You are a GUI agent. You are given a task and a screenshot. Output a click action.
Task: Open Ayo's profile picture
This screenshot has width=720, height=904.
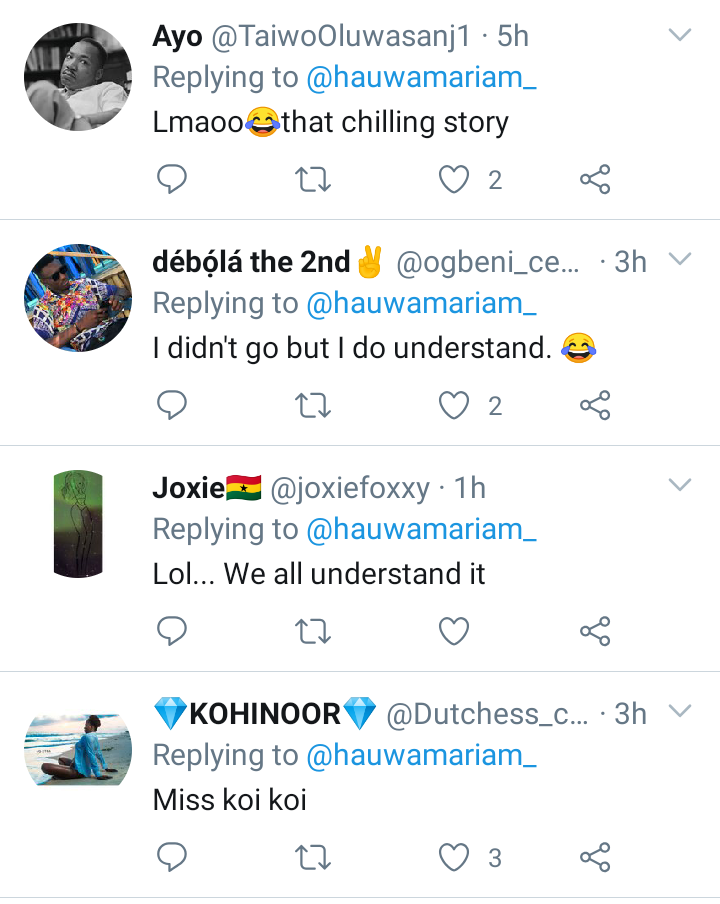tap(77, 78)
